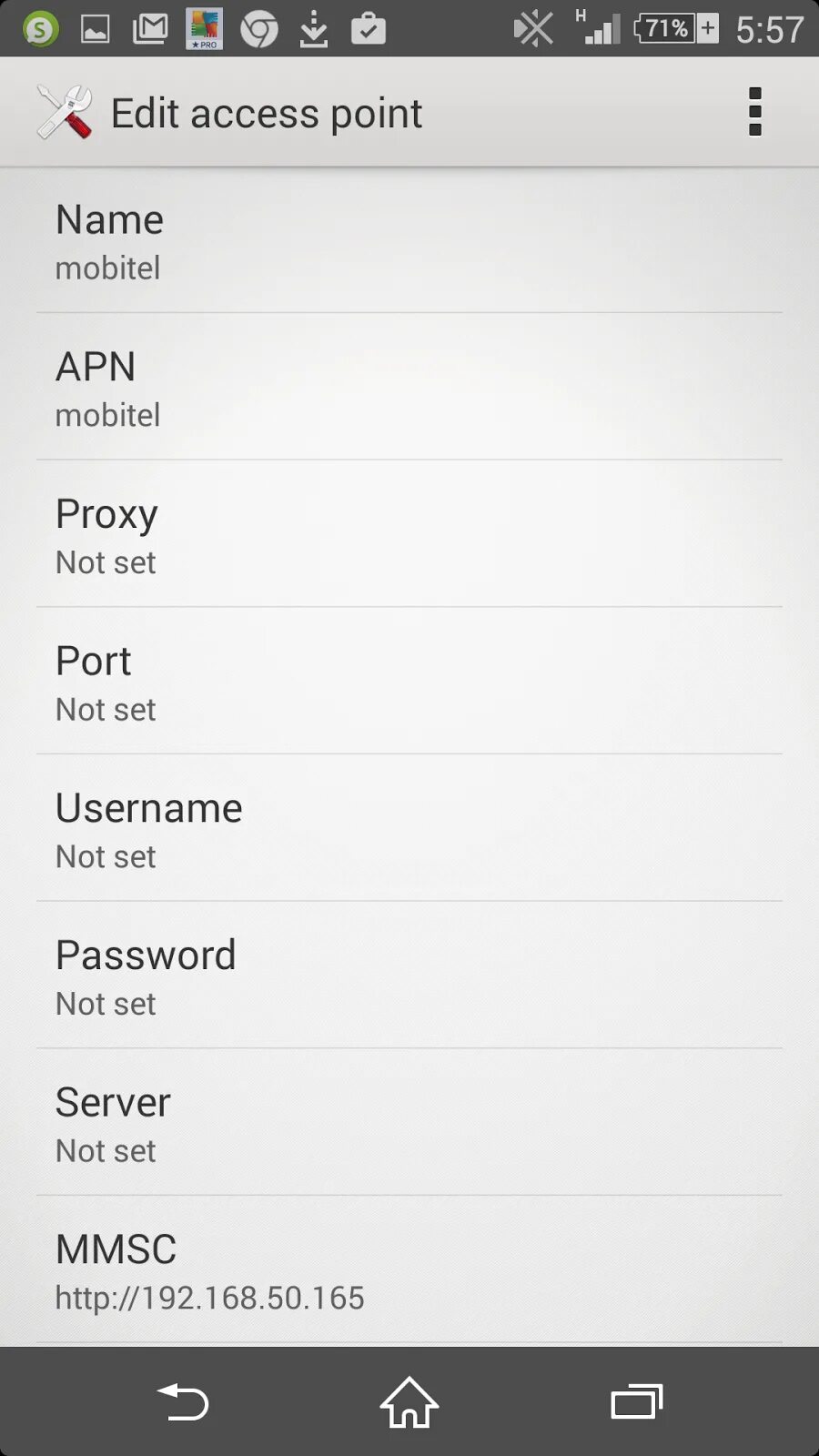Edit the Name setting
Image resolution: width=819 pixels, height=1456 pixels.
(x=409, y=241)
